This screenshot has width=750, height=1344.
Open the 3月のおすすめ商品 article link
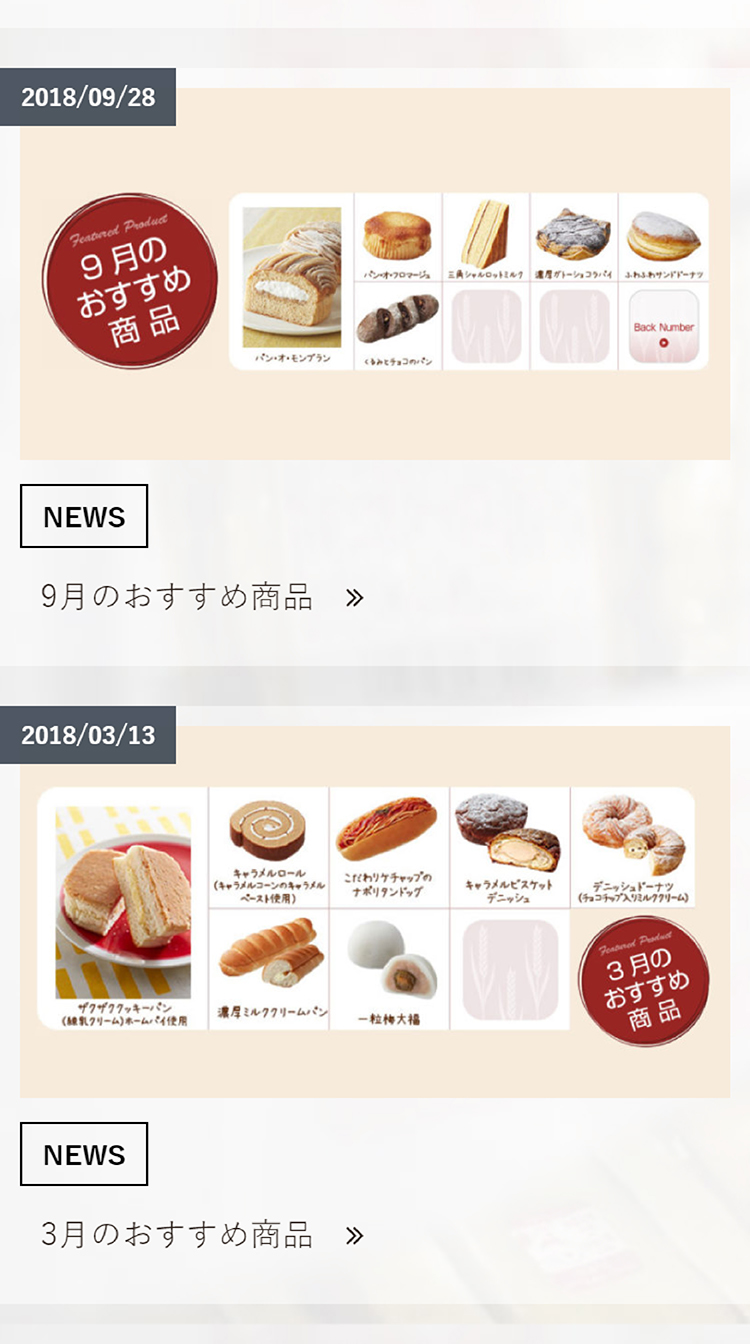pos(202,1235)
